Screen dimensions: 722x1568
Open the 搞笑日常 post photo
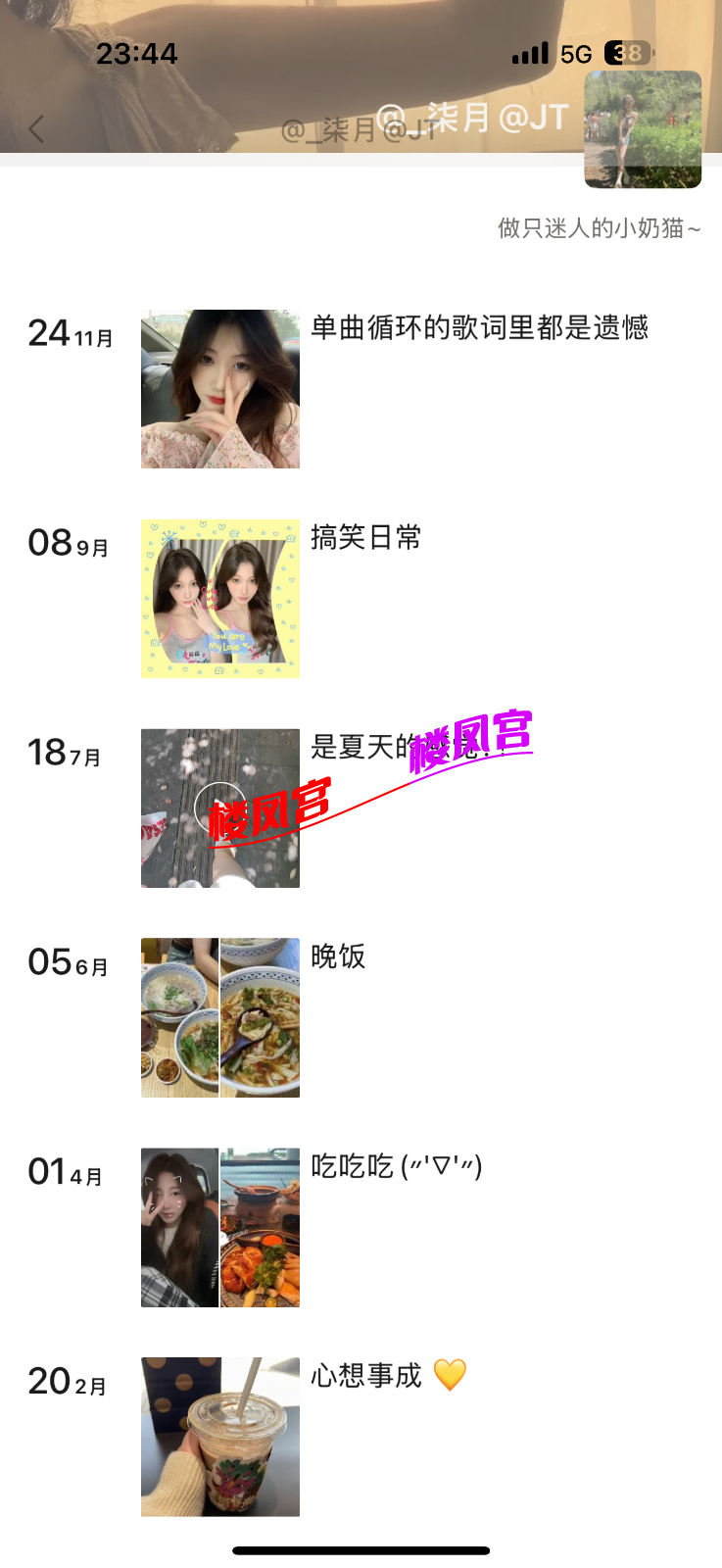coord(220,599)
